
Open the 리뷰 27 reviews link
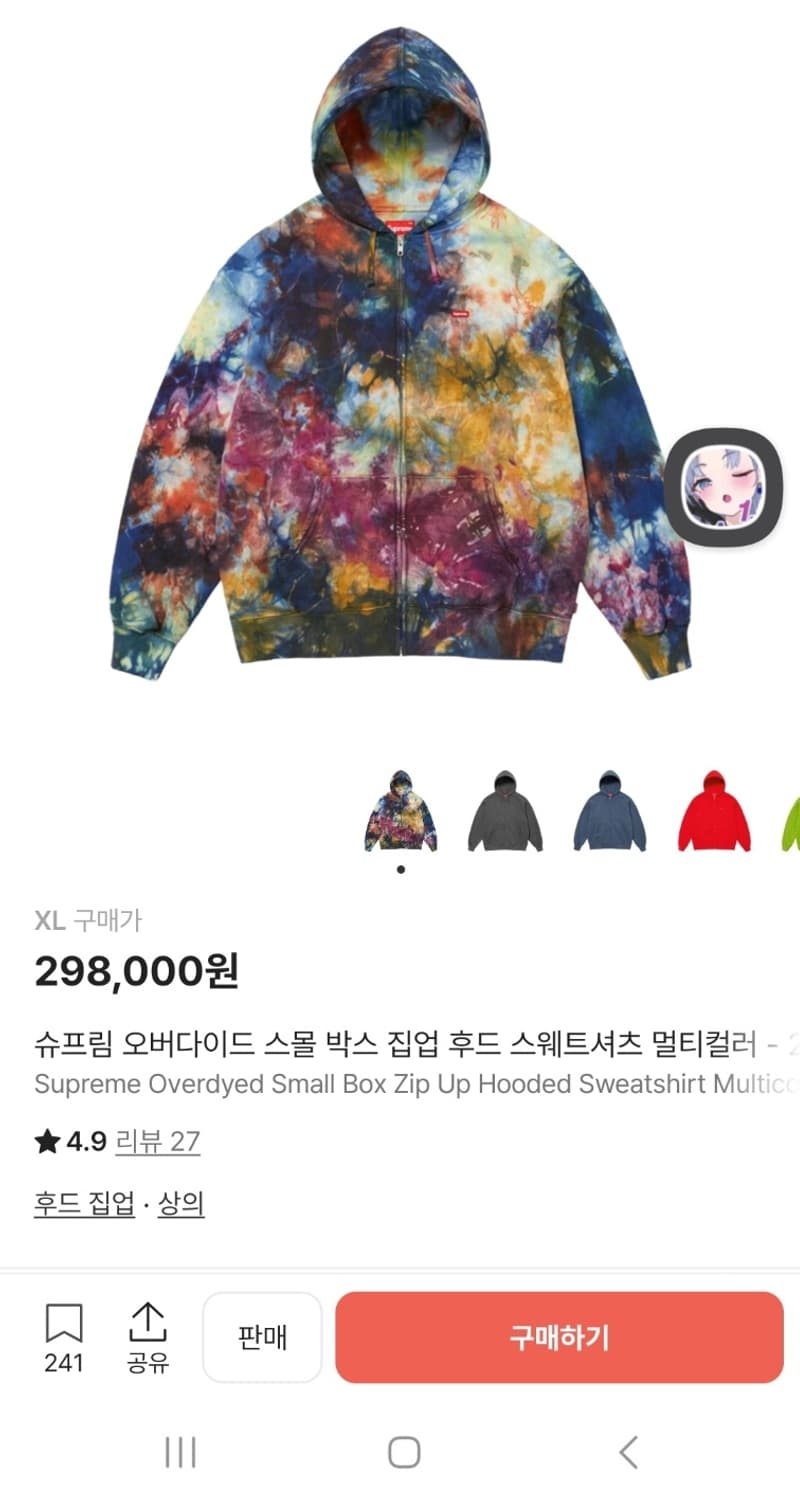[158, 1141]
